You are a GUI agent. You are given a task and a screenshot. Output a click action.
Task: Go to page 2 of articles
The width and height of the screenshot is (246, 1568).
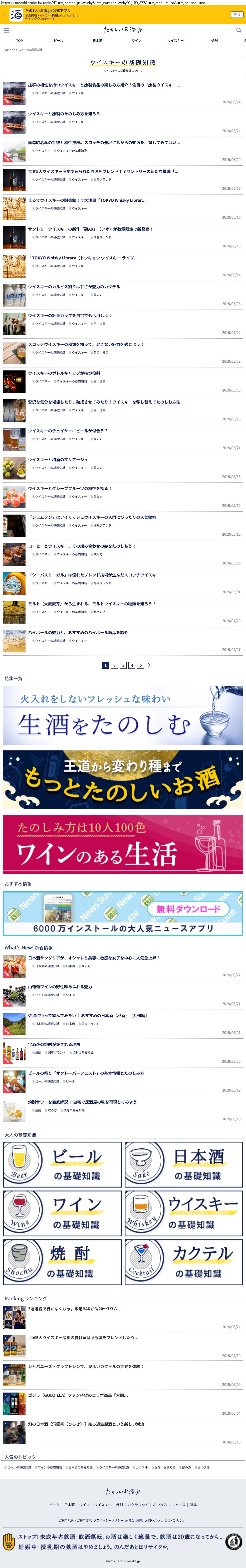(114, 665)
